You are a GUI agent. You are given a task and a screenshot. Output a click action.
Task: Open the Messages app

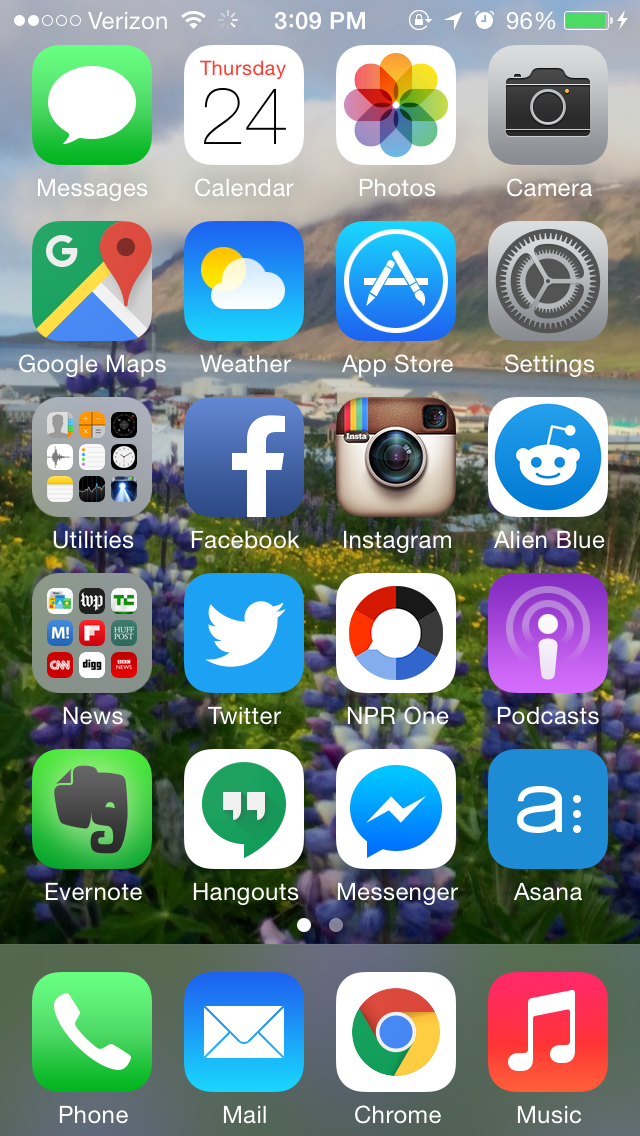[x=92, y=105]
